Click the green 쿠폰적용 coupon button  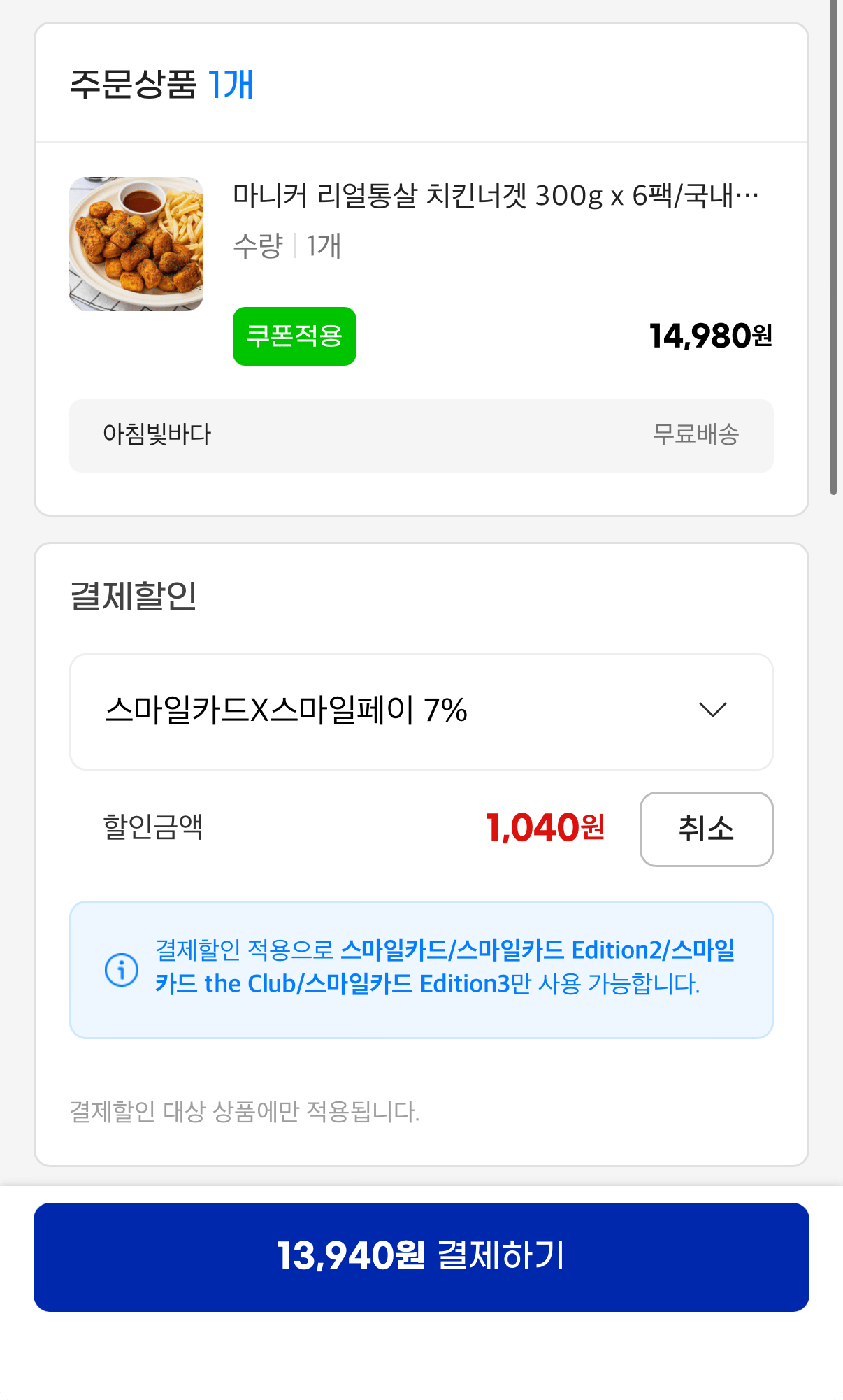click(294, 336)
